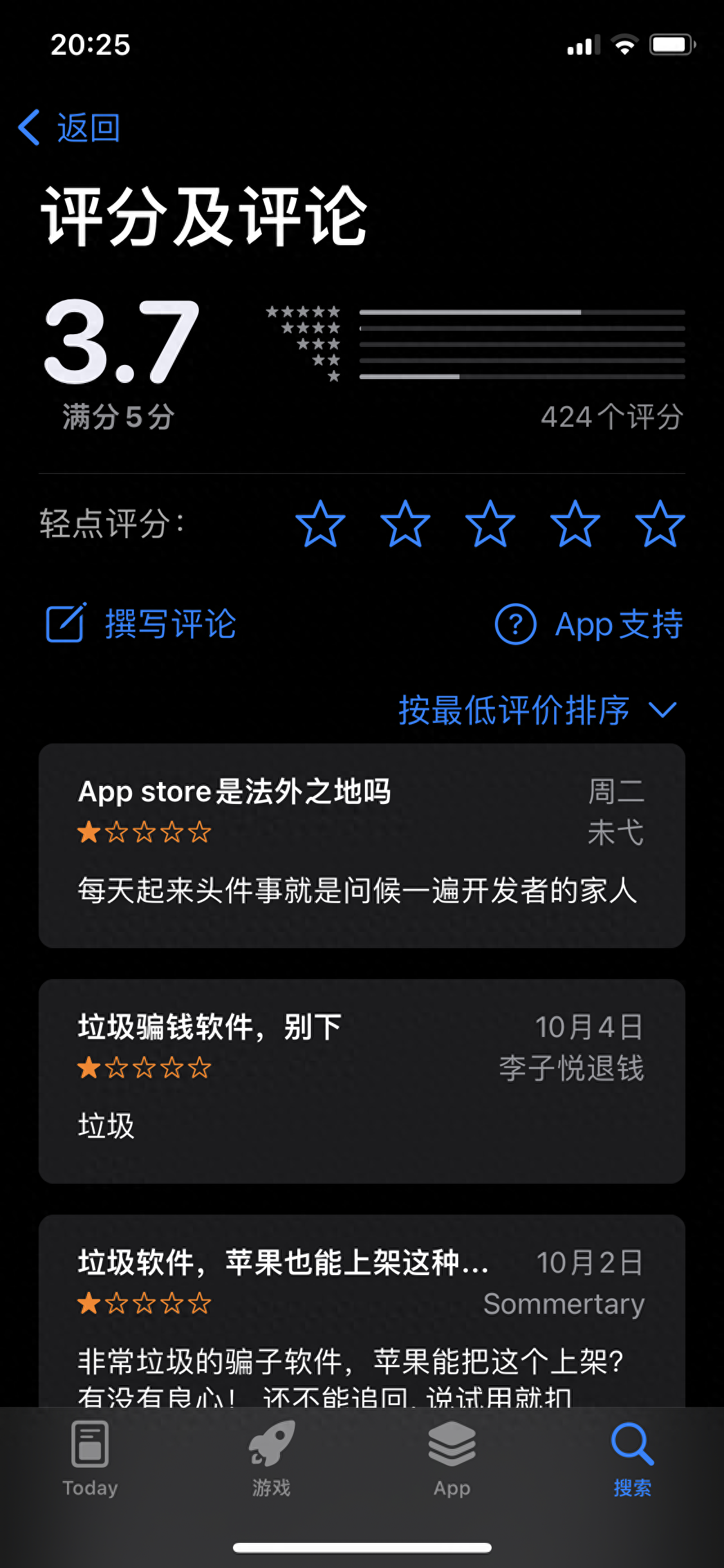Switch to the 游戏 tab
This screenshot has width=724, height=1568.
[272, 1459]
